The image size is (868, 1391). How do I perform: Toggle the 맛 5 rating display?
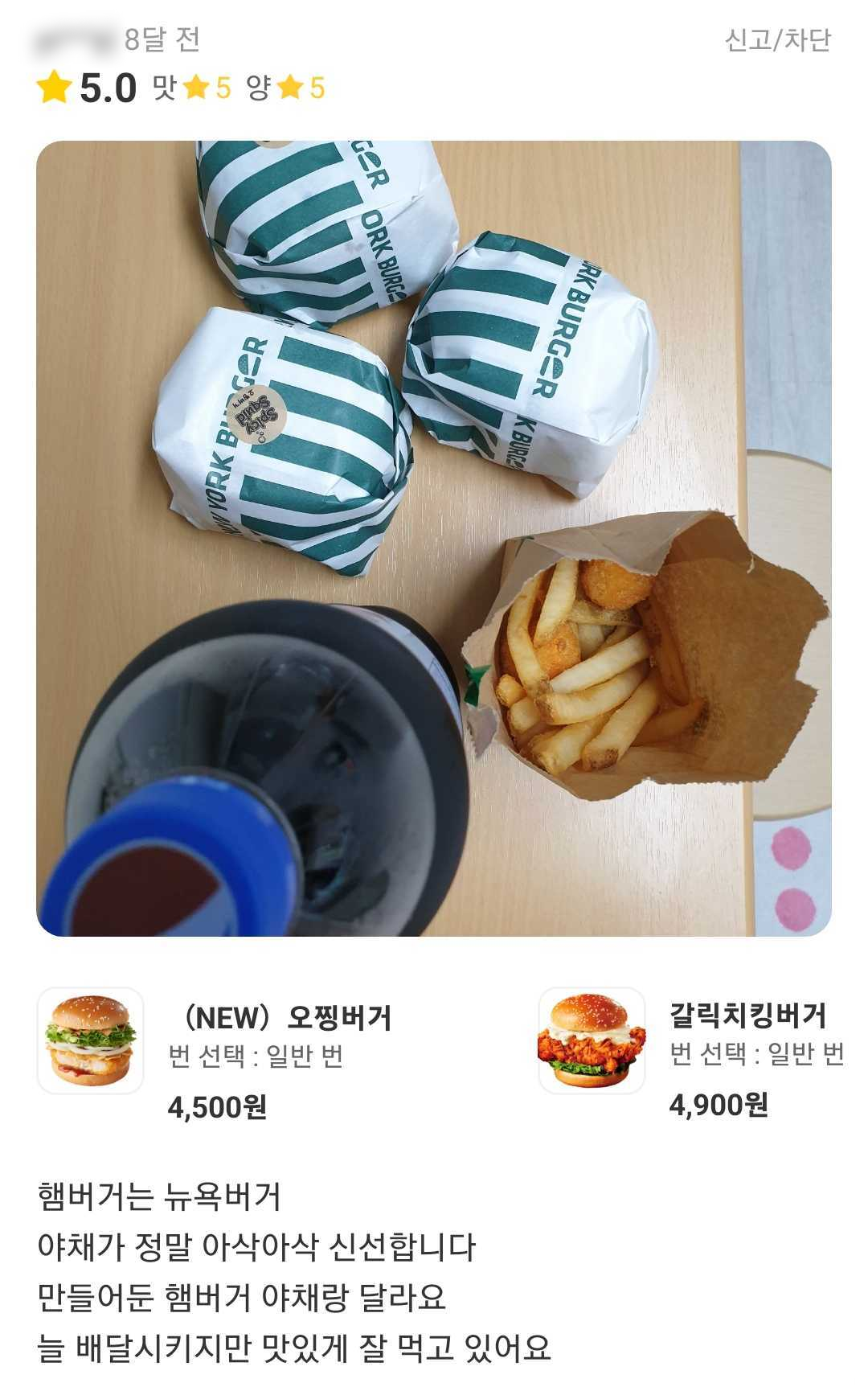pos(201,88)
